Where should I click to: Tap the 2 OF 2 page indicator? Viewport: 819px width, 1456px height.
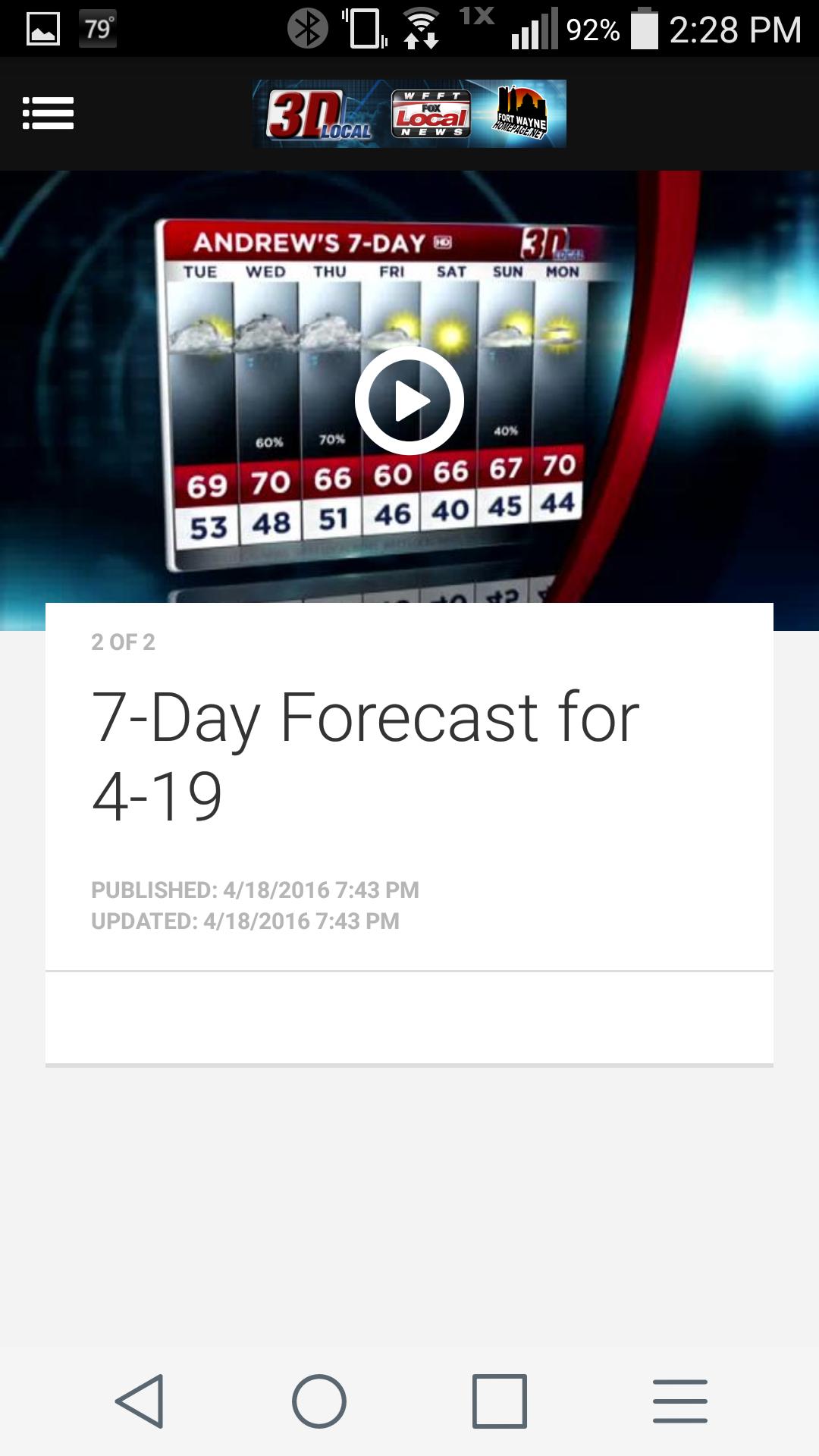coord(121,644)
